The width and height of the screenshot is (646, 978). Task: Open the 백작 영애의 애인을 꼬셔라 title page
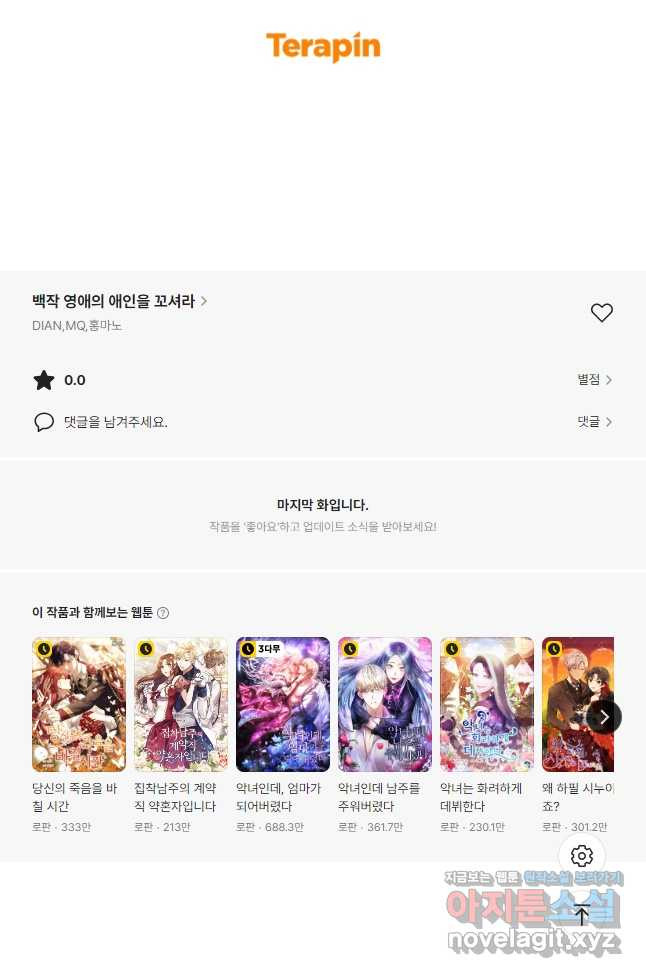119,301
